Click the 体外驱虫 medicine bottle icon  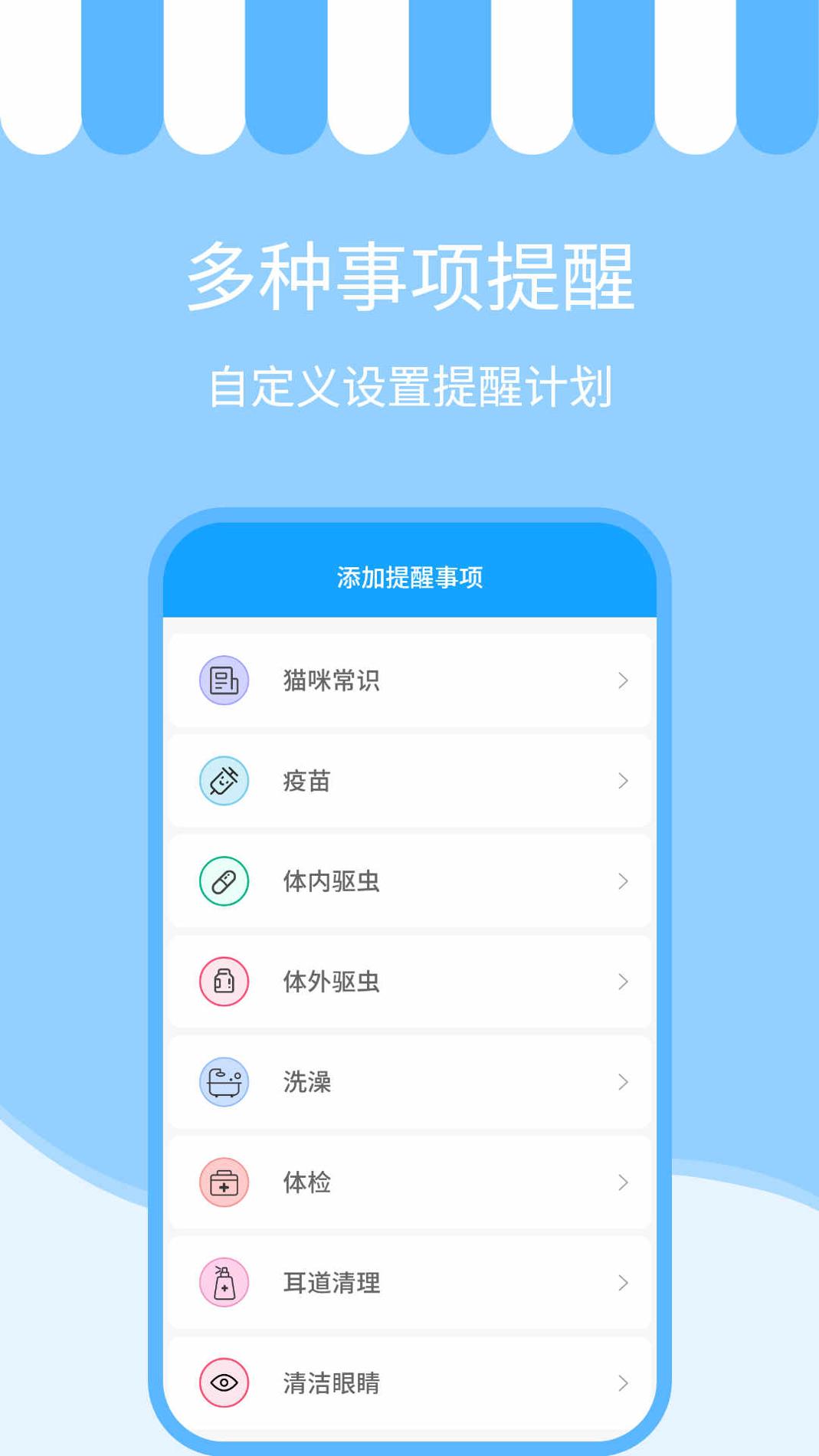(223, 981)
